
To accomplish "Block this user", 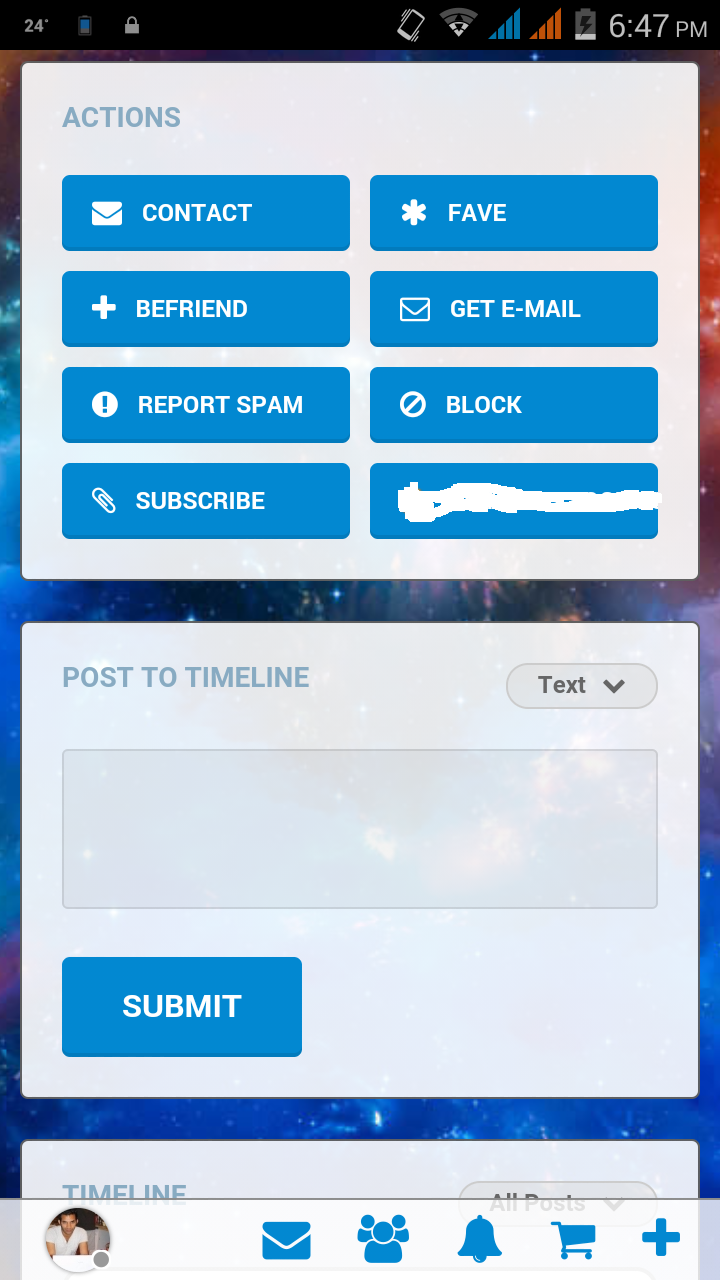I will point(513,405).
